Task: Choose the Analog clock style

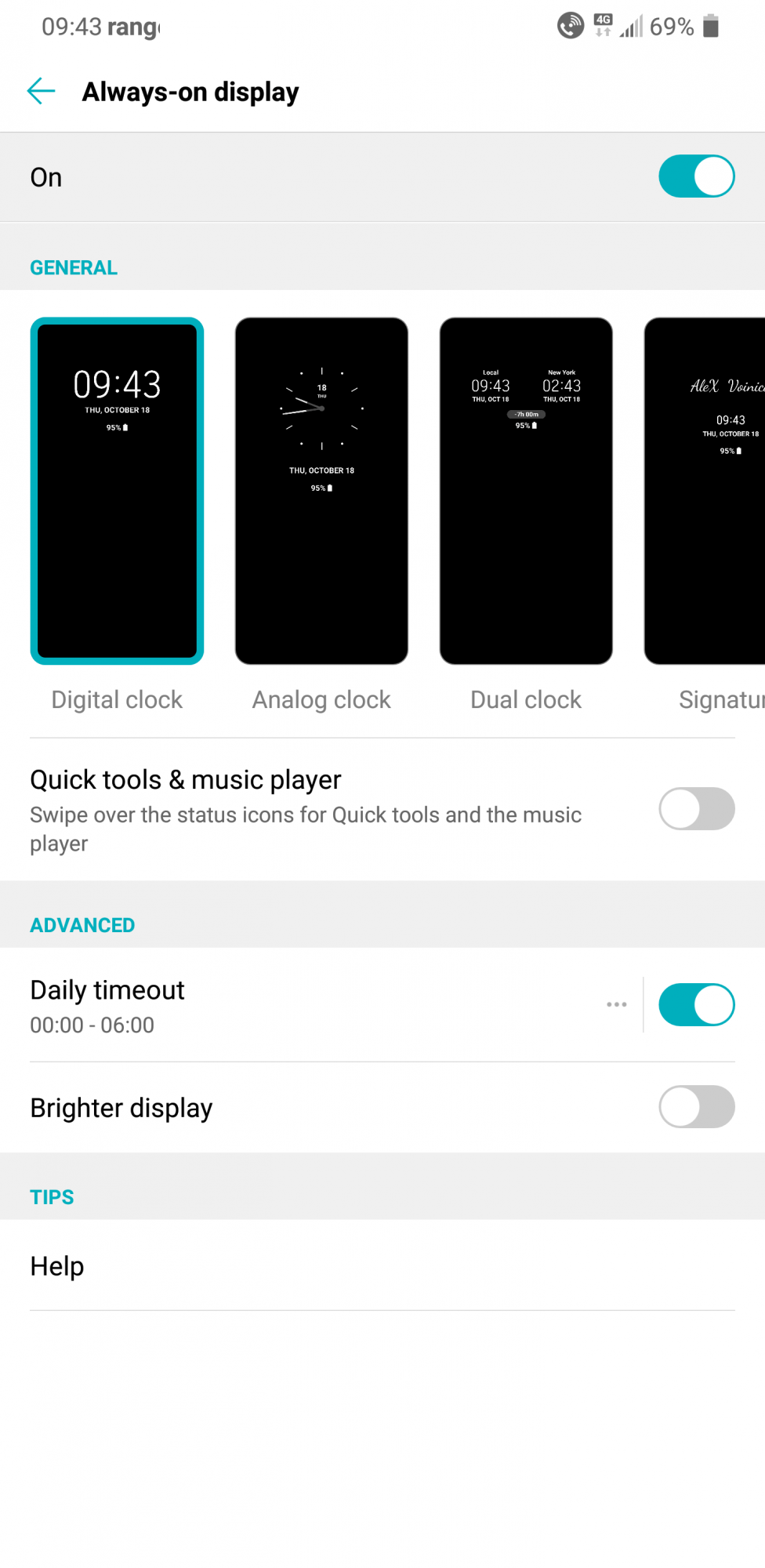Action: [x=321, y=491]
